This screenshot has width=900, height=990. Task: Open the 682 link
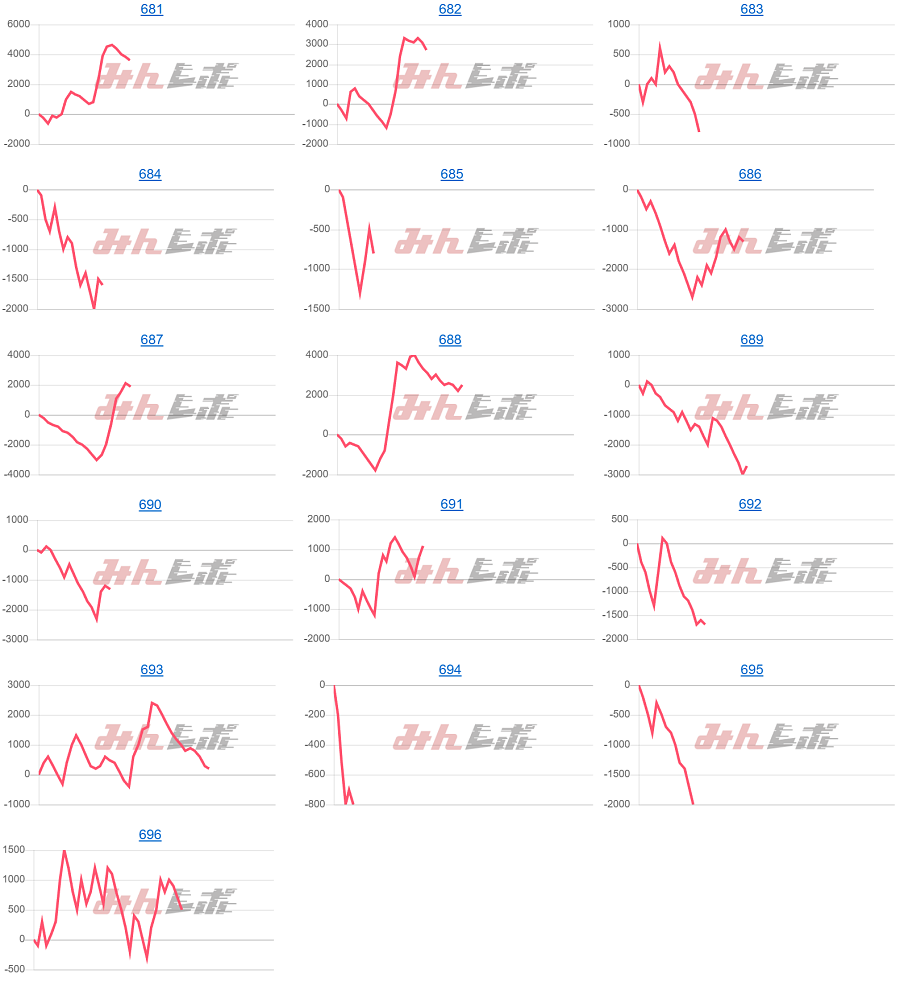click(450, 9)
